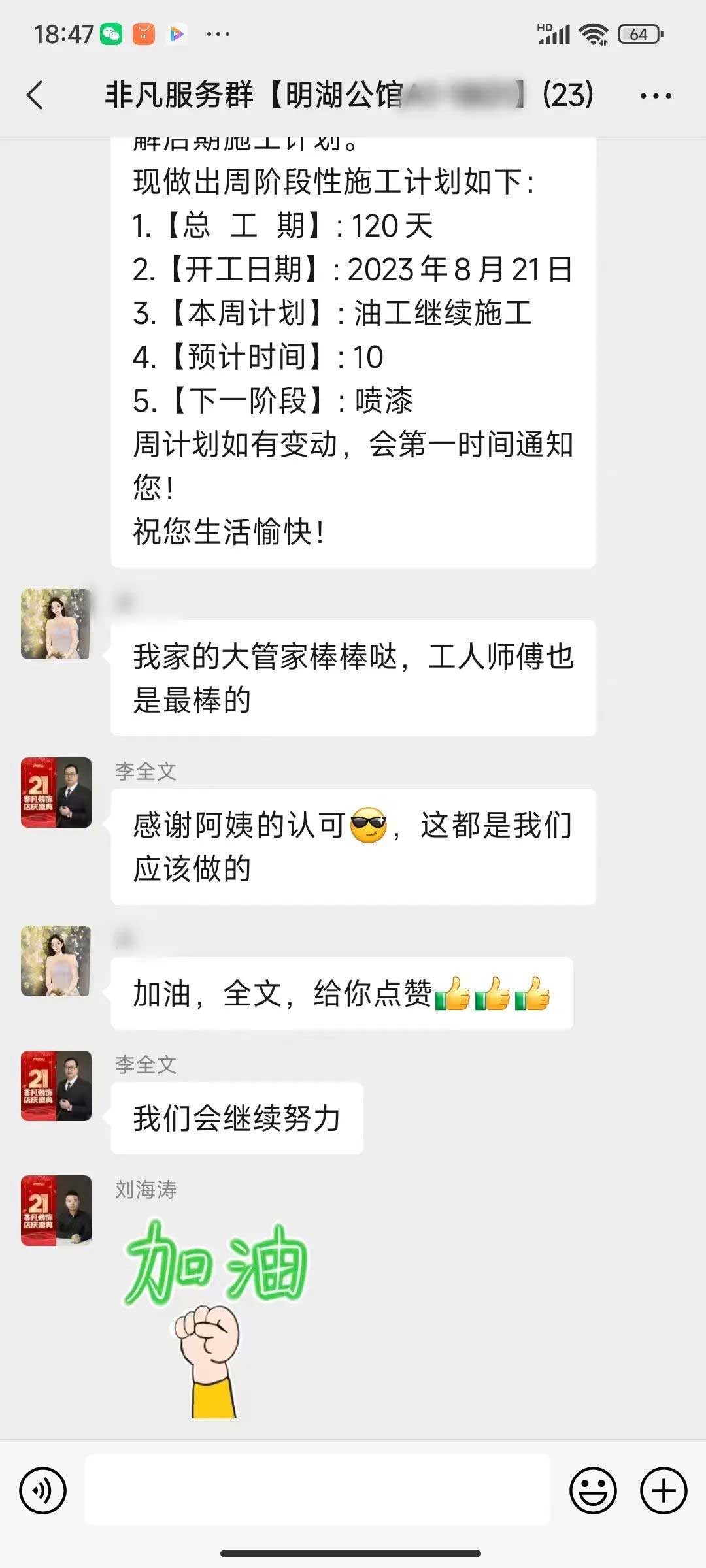Go back from the group chat
Screen dimensions: 706x1568
pos(36,95)
